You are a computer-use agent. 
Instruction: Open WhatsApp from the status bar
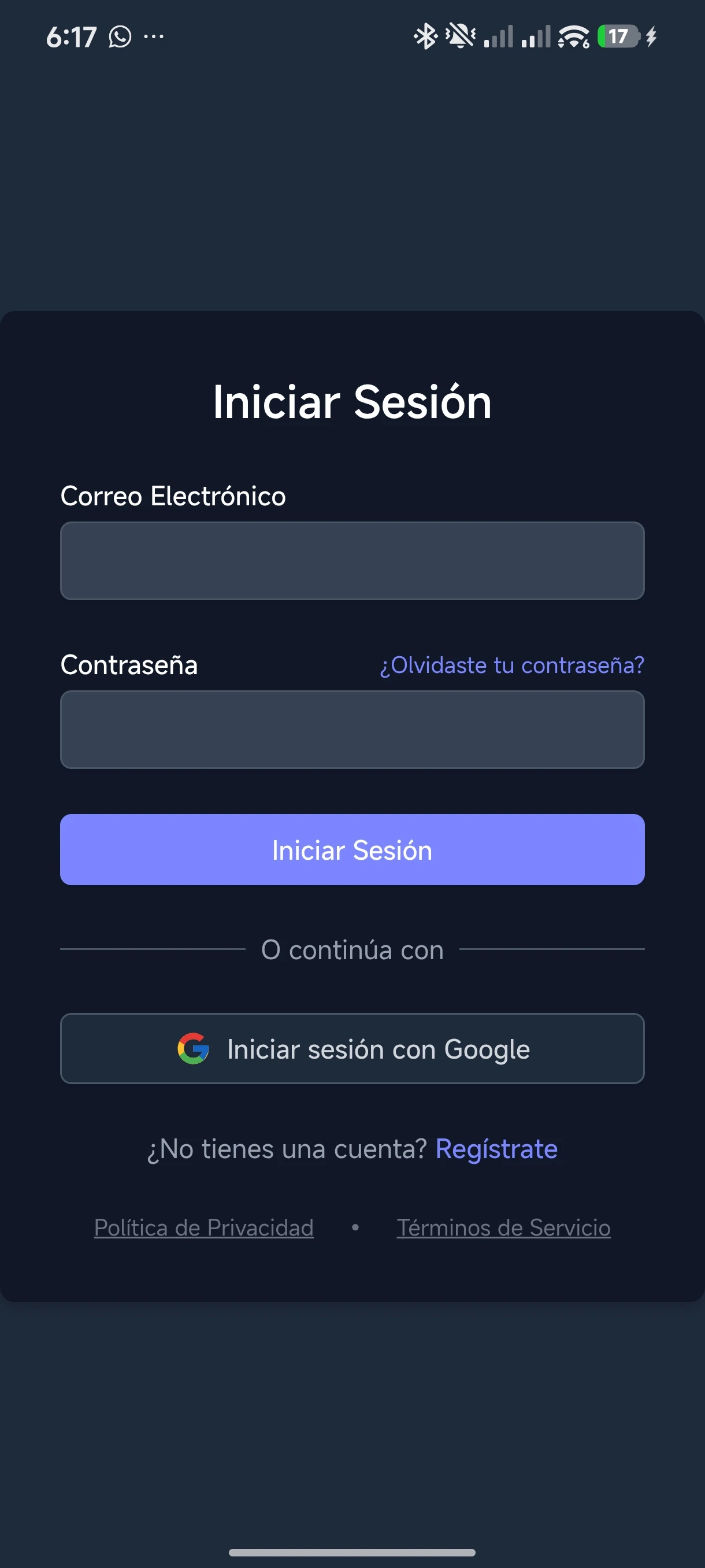point(120,36)
